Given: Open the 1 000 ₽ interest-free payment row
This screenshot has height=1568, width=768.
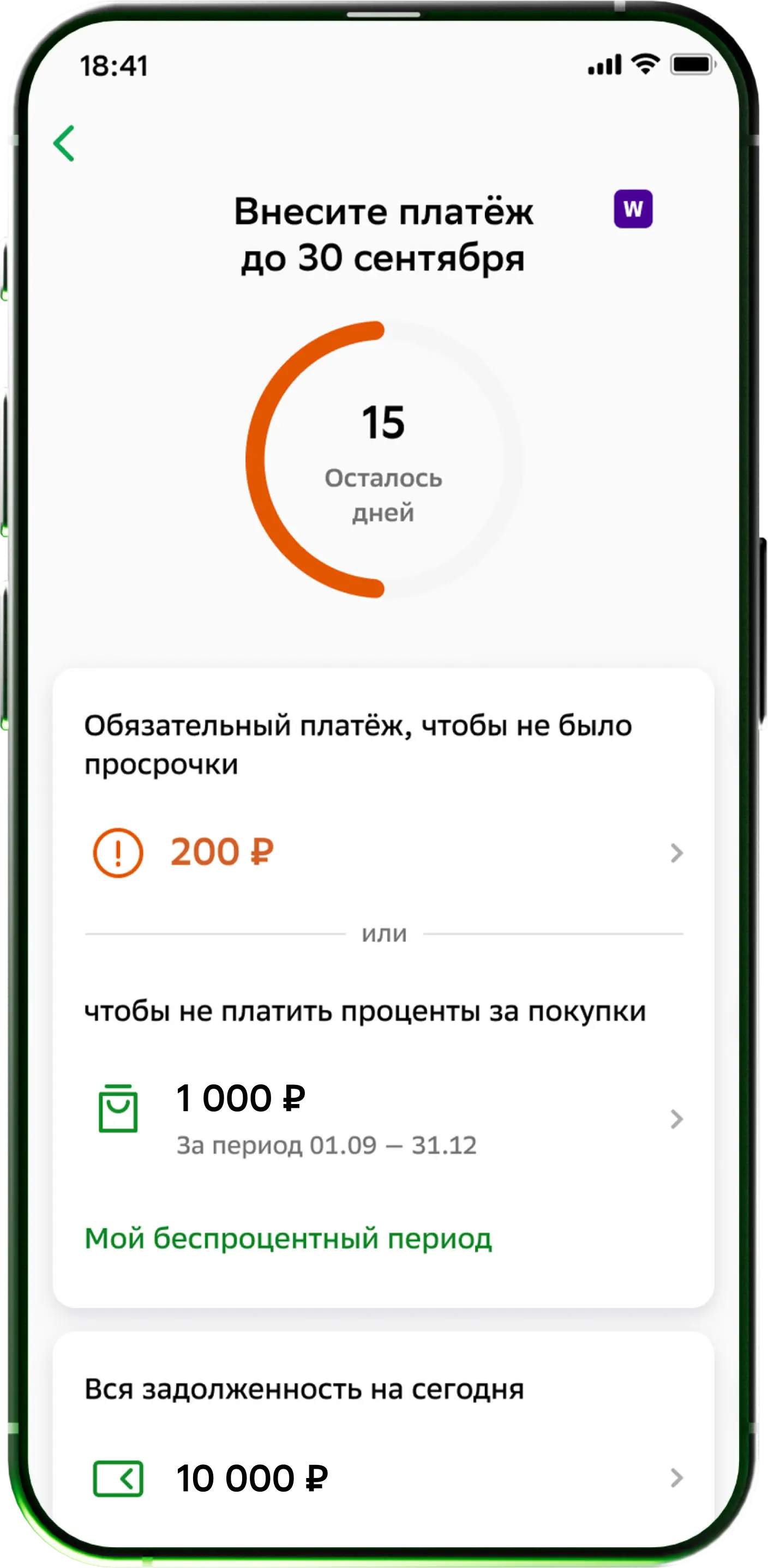Looking at the screenshot, I should pyautogui.click(x=383, y=1119).
